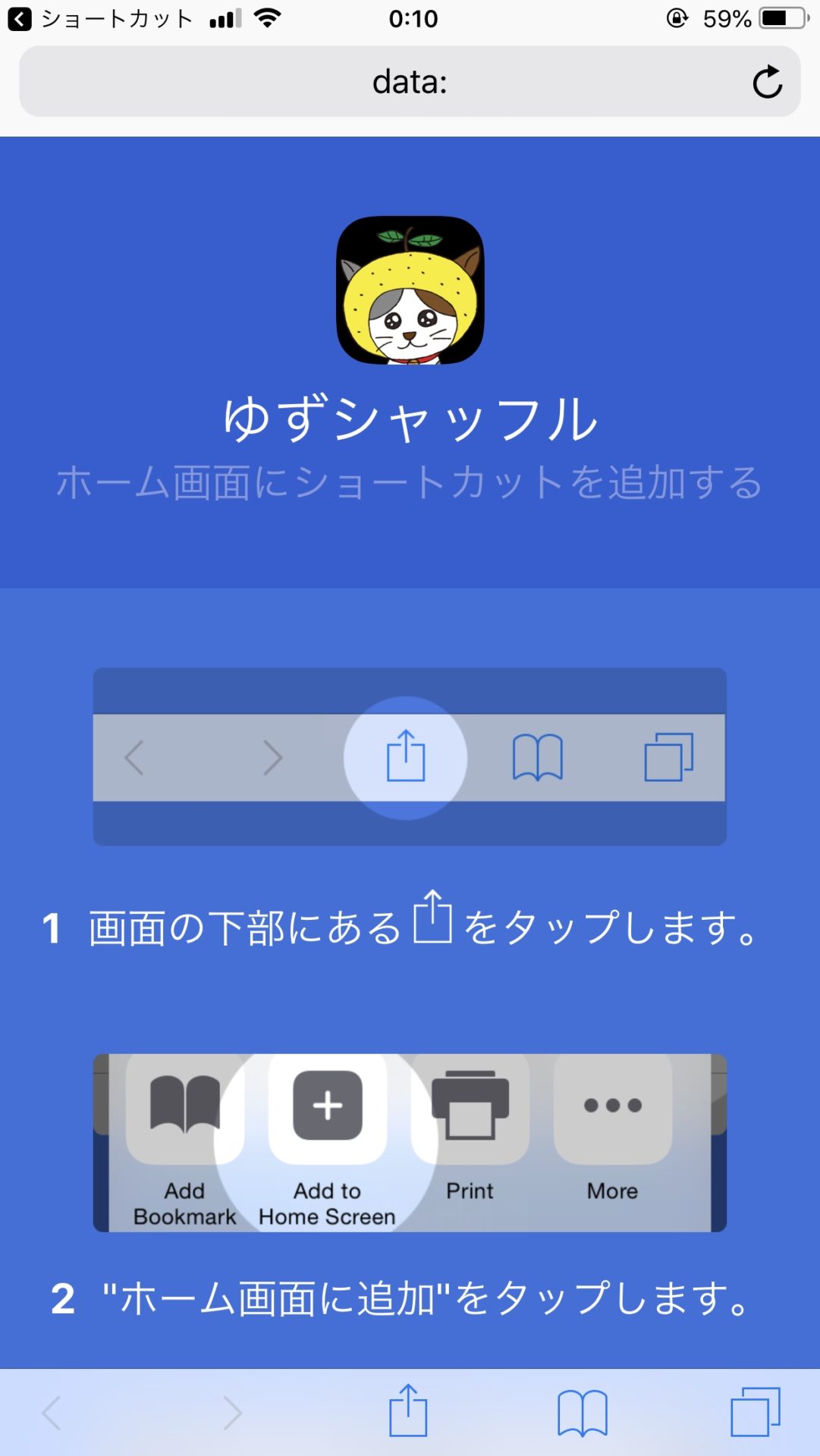Reload the page with the refresh icon
This screenshot has height=1456, width=820.
point(767,82)
